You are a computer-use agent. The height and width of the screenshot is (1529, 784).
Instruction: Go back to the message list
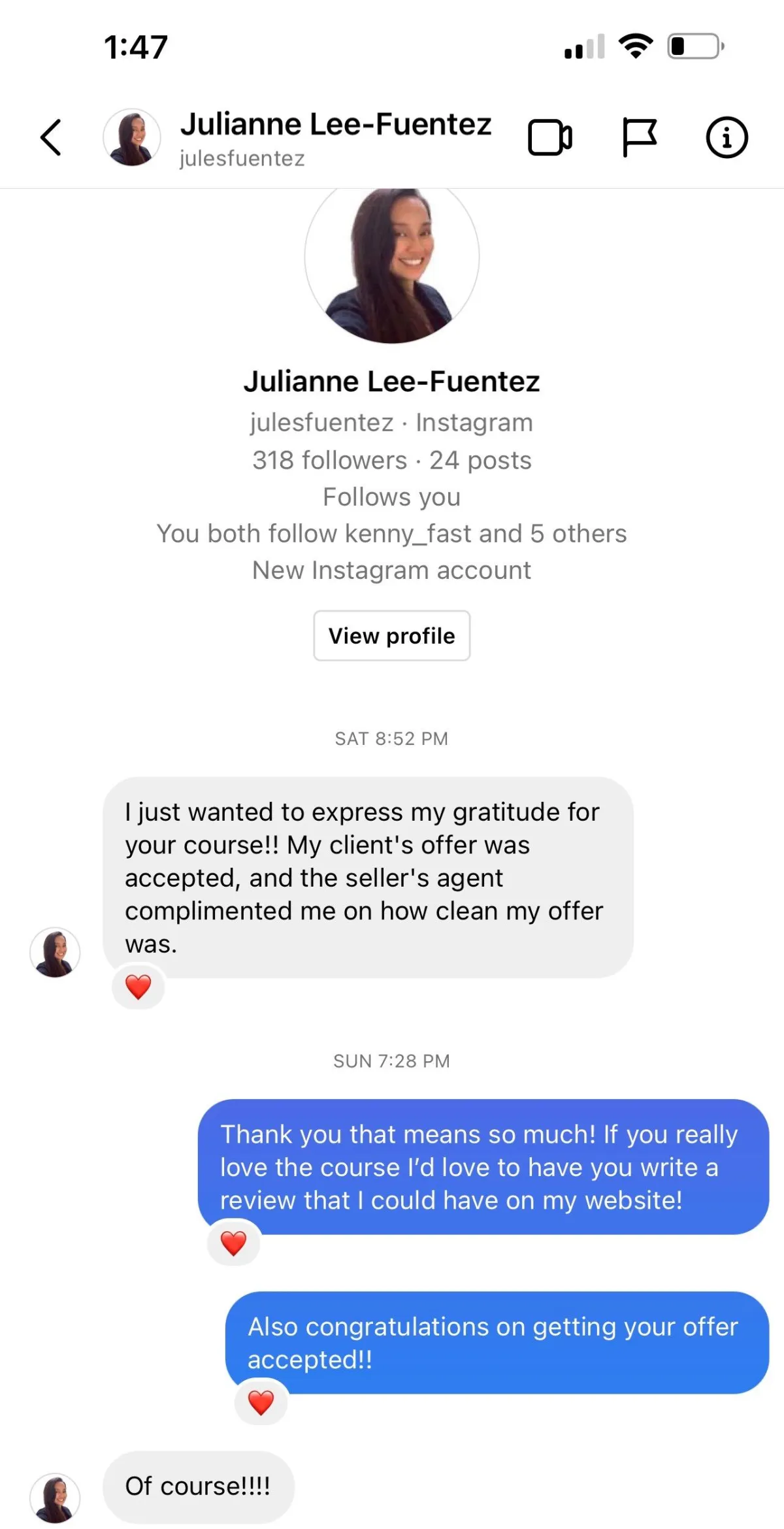tap(51, 137)
